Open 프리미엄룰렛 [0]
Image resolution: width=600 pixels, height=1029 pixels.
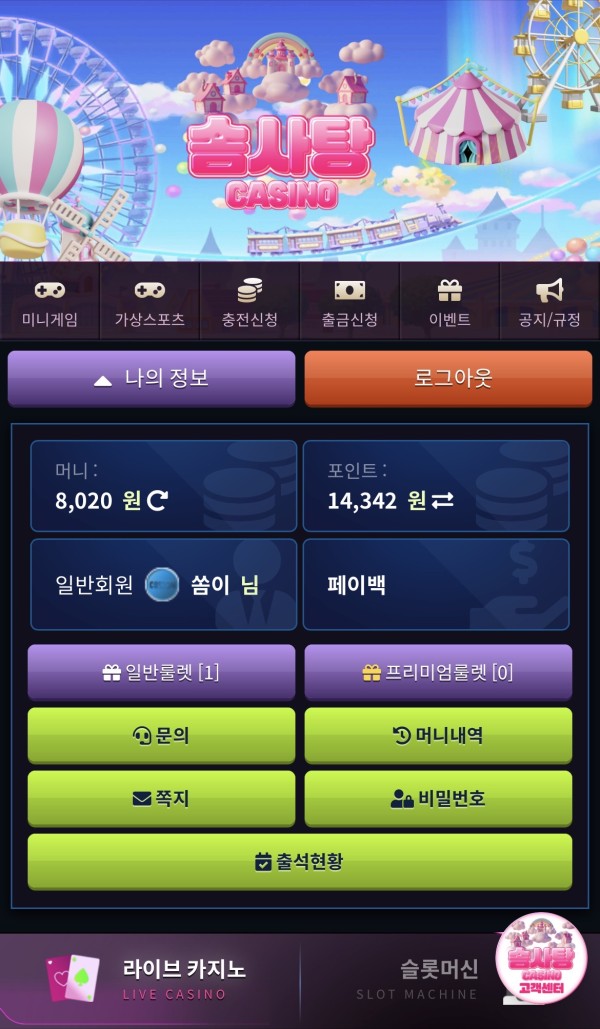pyautogui.click(x=438, y=672)
